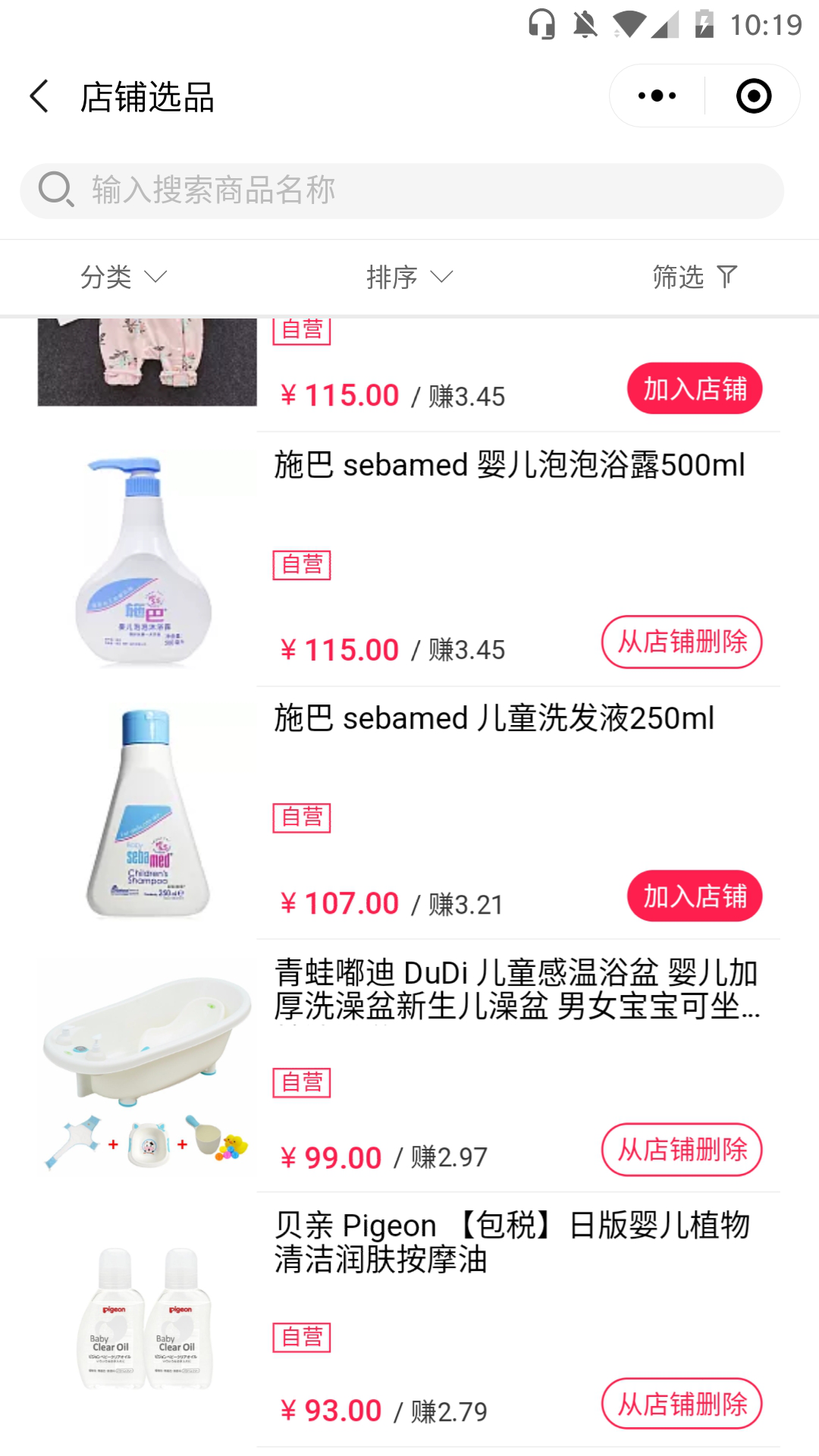Screen dimensions: 819x1456
Task: View the 贝亲 Pigeon 日版婴儿植物清洁润肤按摩油 product
Action: (512, 1242)
